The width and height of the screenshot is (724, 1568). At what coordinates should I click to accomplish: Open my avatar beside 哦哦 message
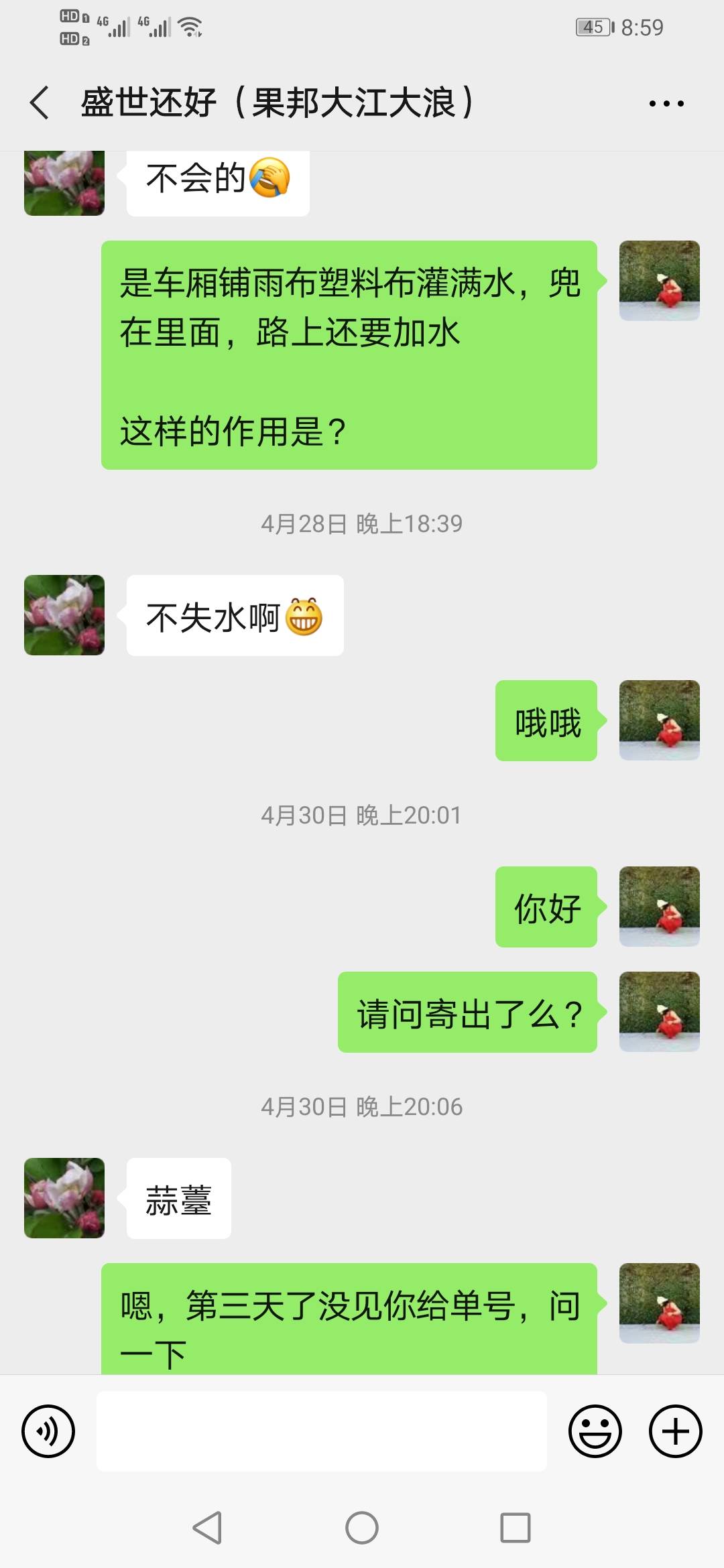click(x=660, y=720)
